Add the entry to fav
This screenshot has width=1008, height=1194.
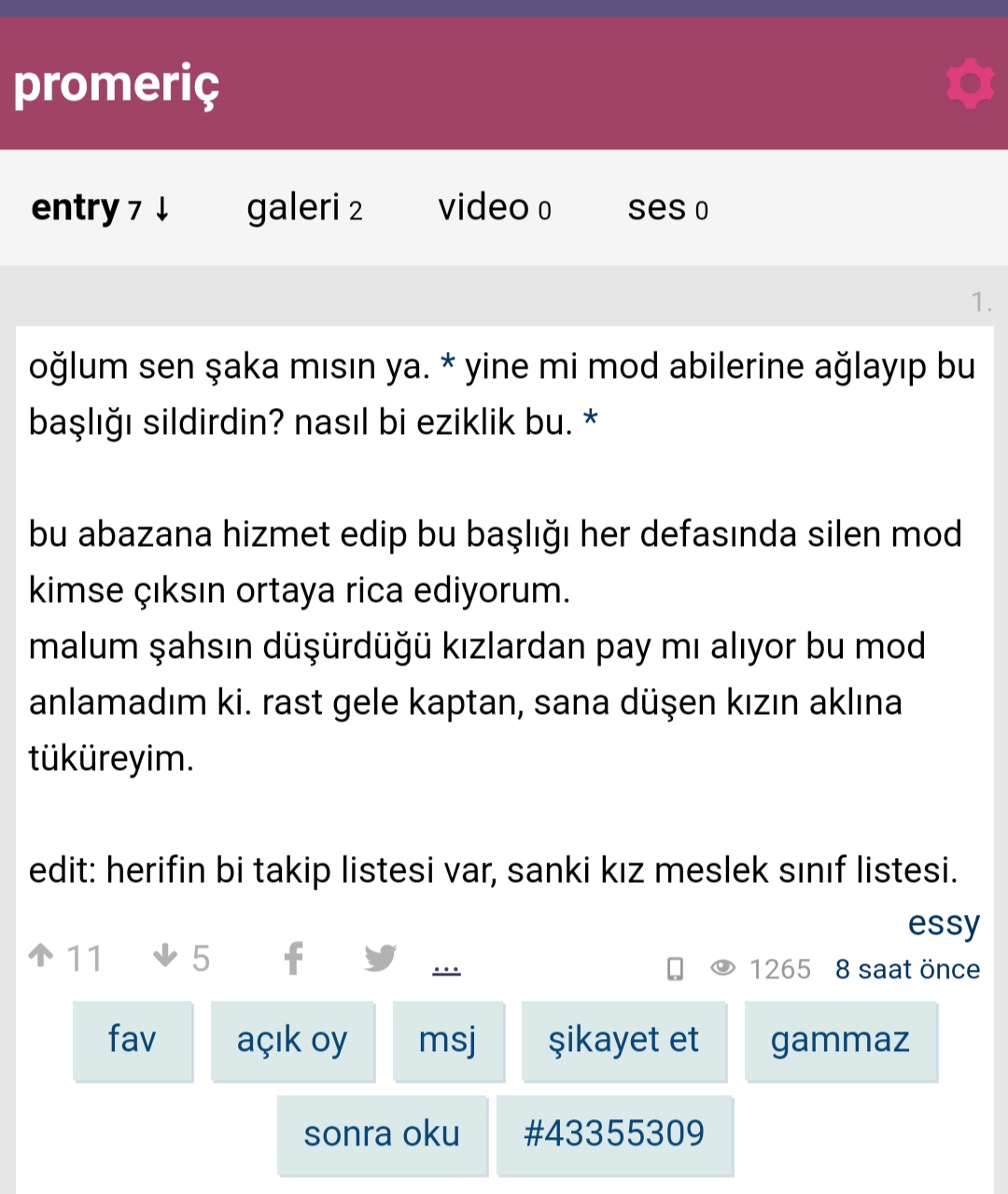pyautogui.click(x=133, y=1040)
